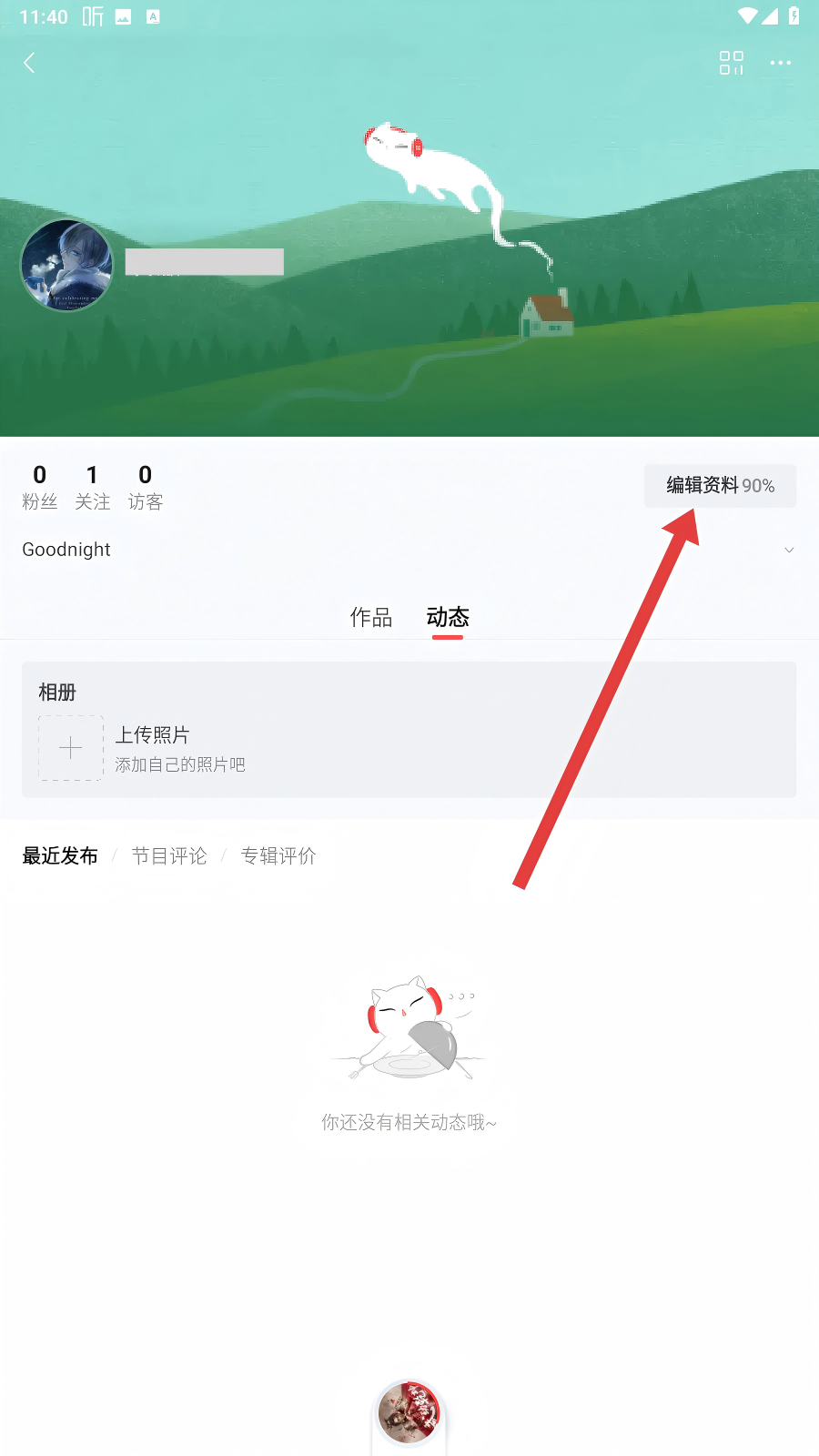
Task: Expand the Goodnight bio chevron
Action: pos(789,550)
